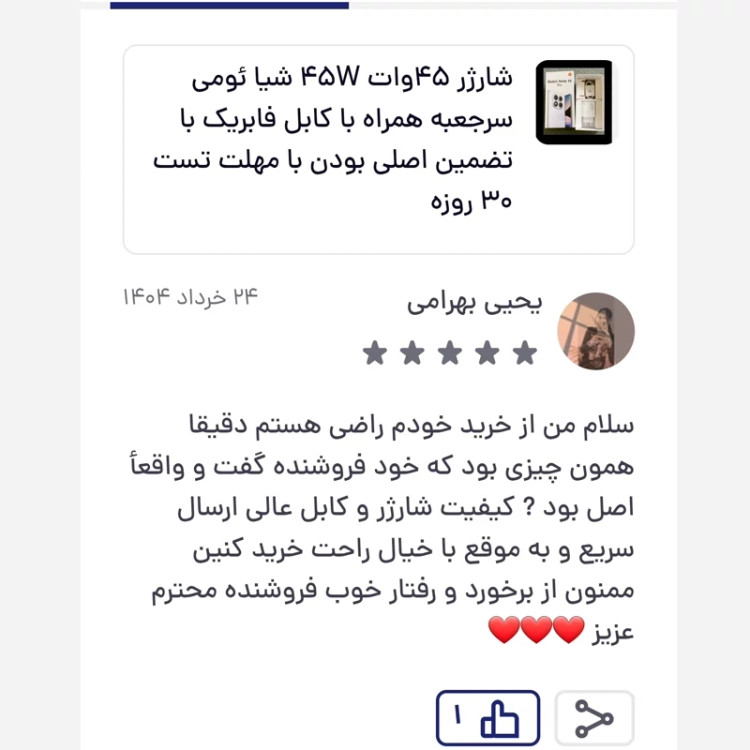Open یحیی بهرامی's profile picture
The width and height of the screenshot is (750, 750).
coord(595,331)
